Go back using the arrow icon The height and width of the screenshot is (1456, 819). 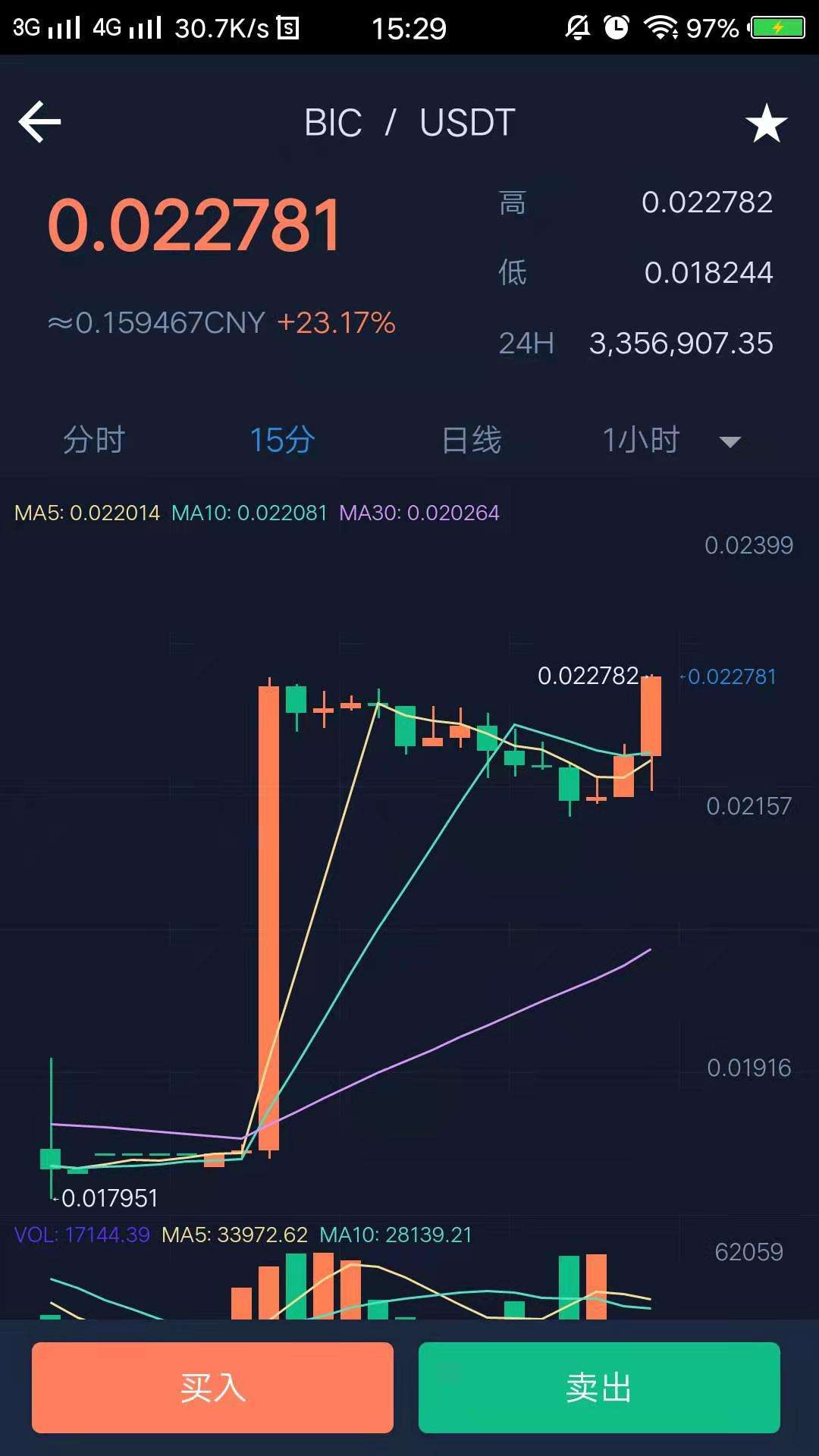[x=39, y=122]
